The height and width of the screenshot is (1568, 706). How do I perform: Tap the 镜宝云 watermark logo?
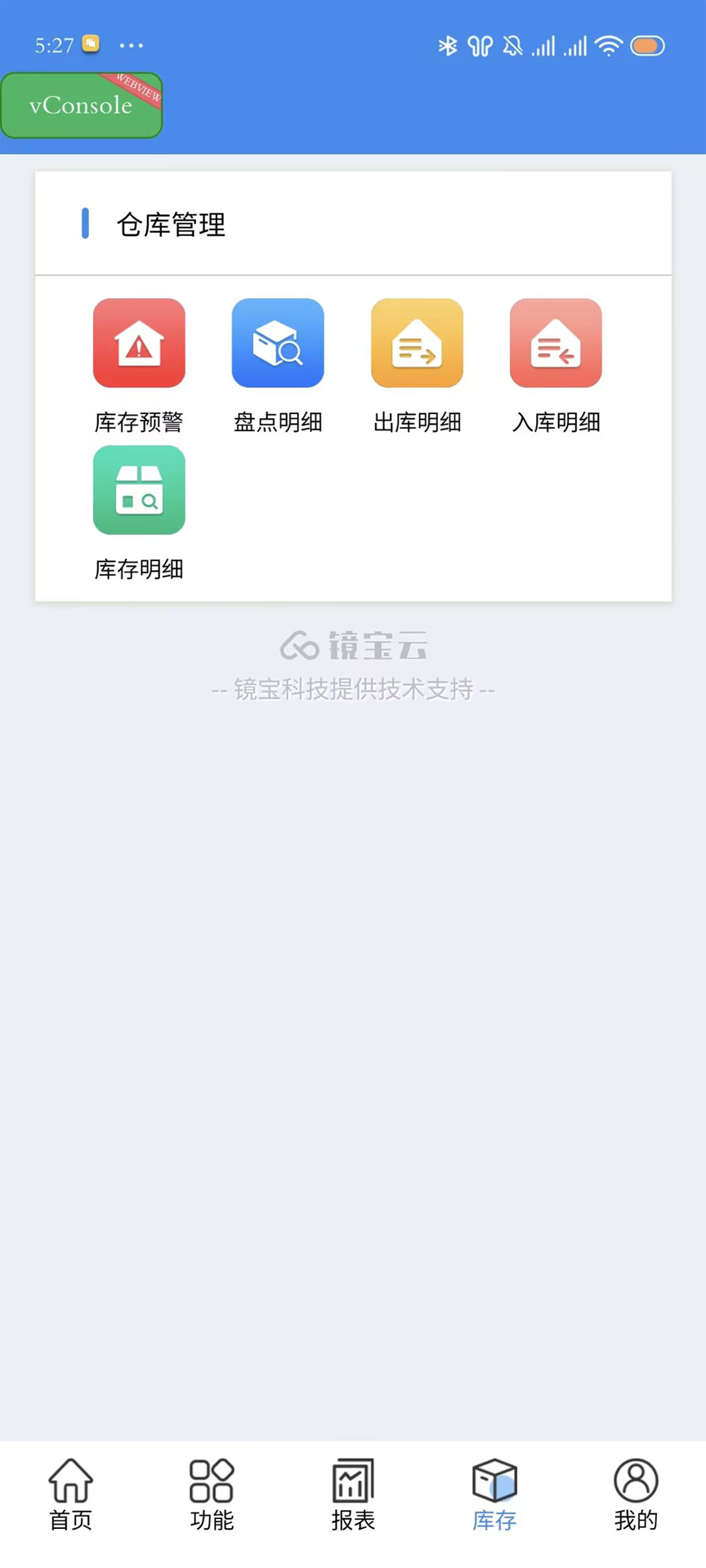click(353, 646)
